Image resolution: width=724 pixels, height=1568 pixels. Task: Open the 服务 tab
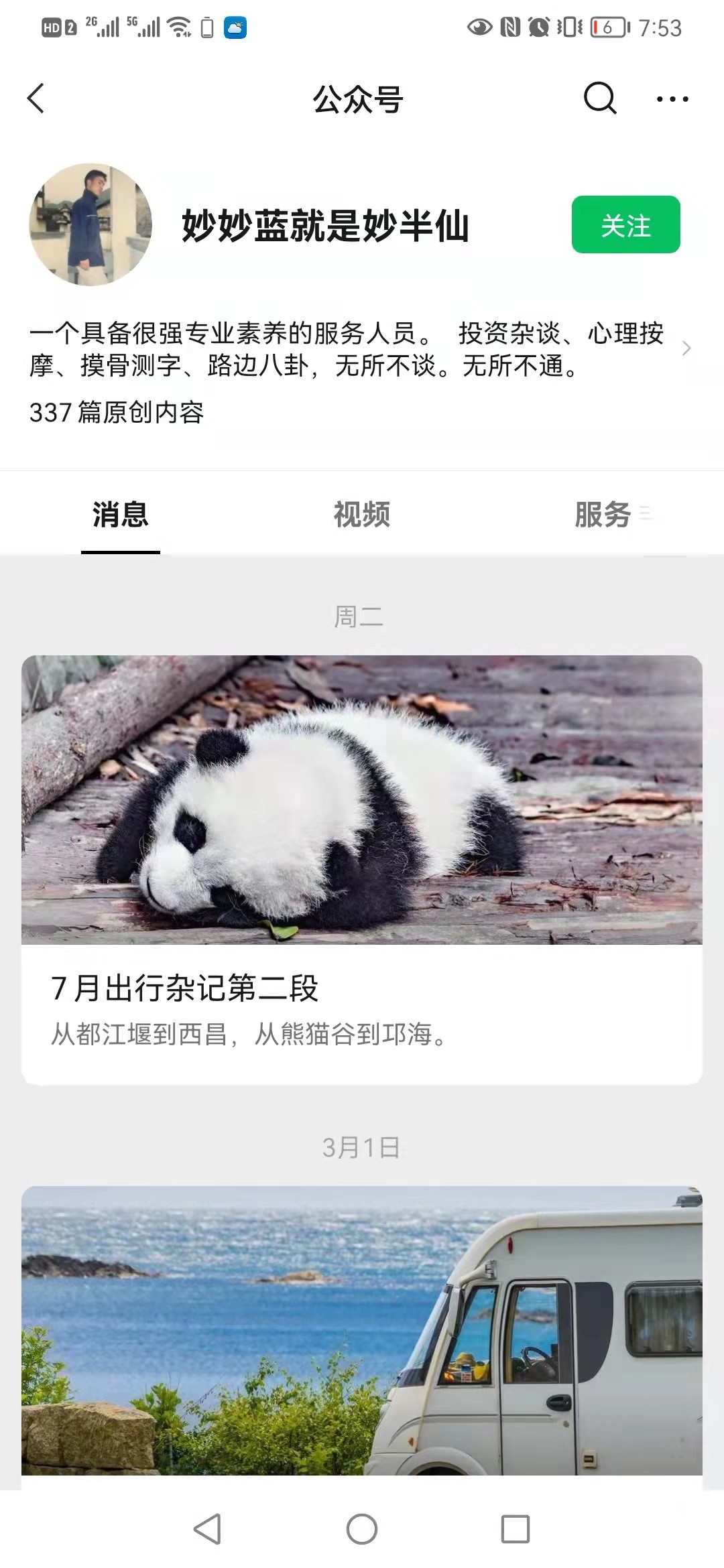pyautogui.click(x=601, y=514)
